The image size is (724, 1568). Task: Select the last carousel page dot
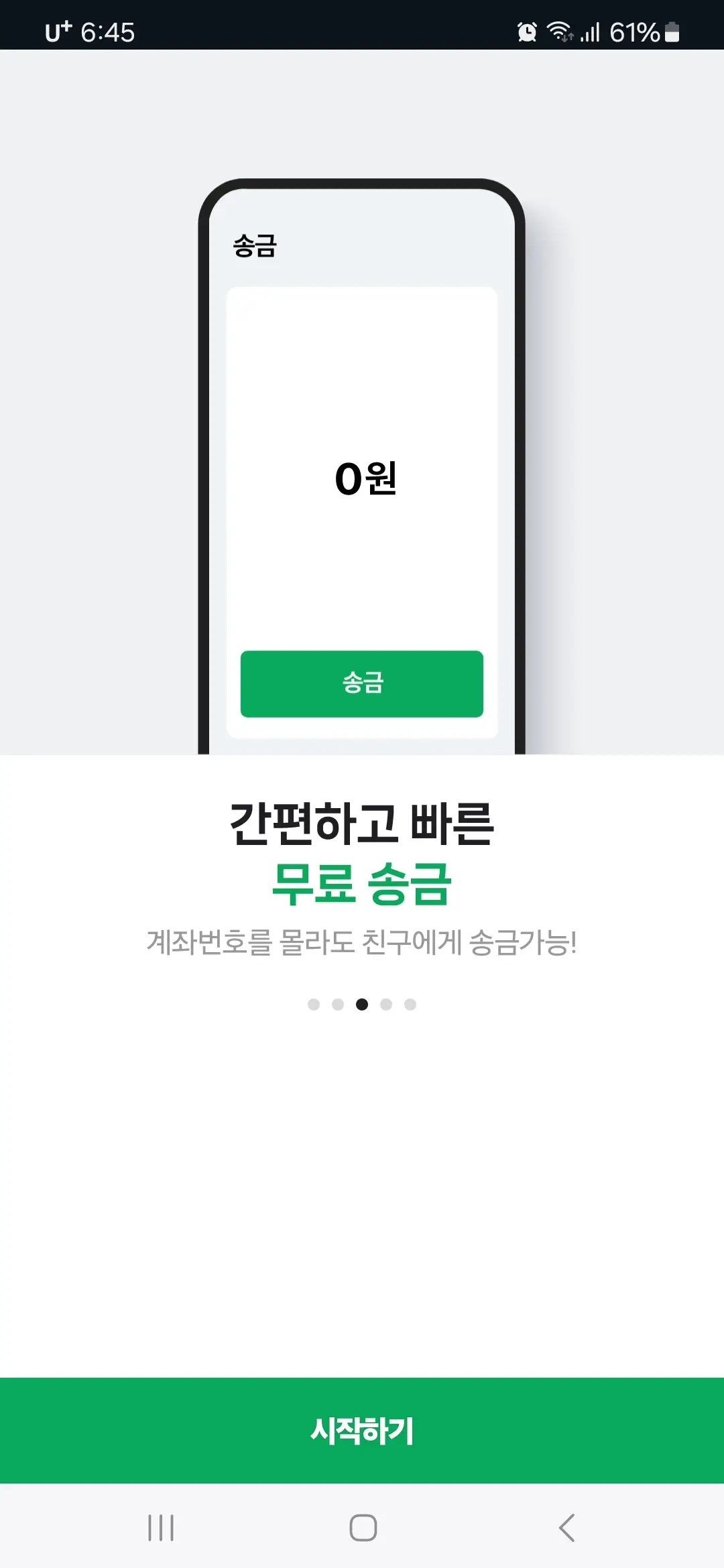[x=410, y=1004]
